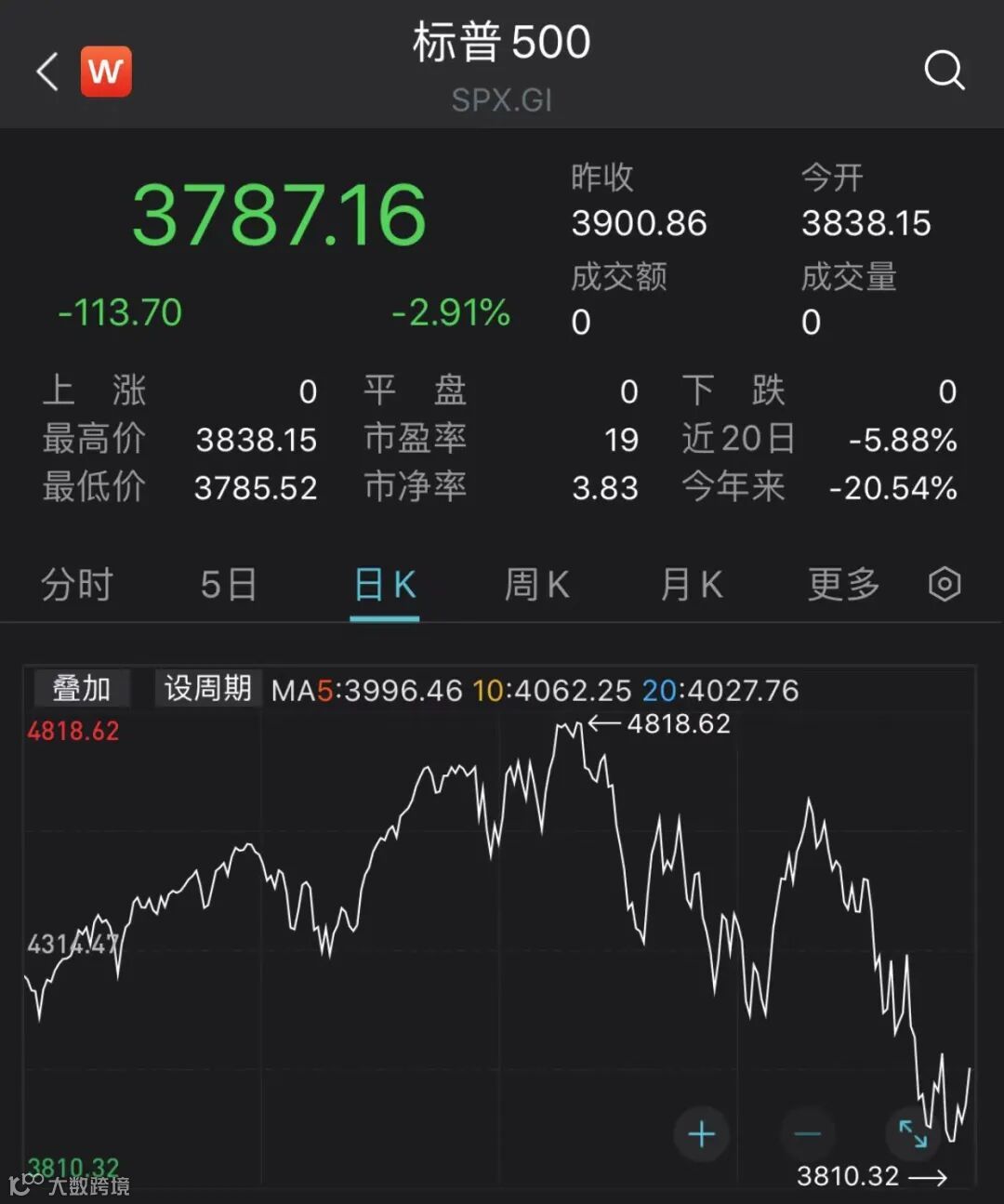
Task: Switch to the 月K chart tab
Action: point(692,585)
